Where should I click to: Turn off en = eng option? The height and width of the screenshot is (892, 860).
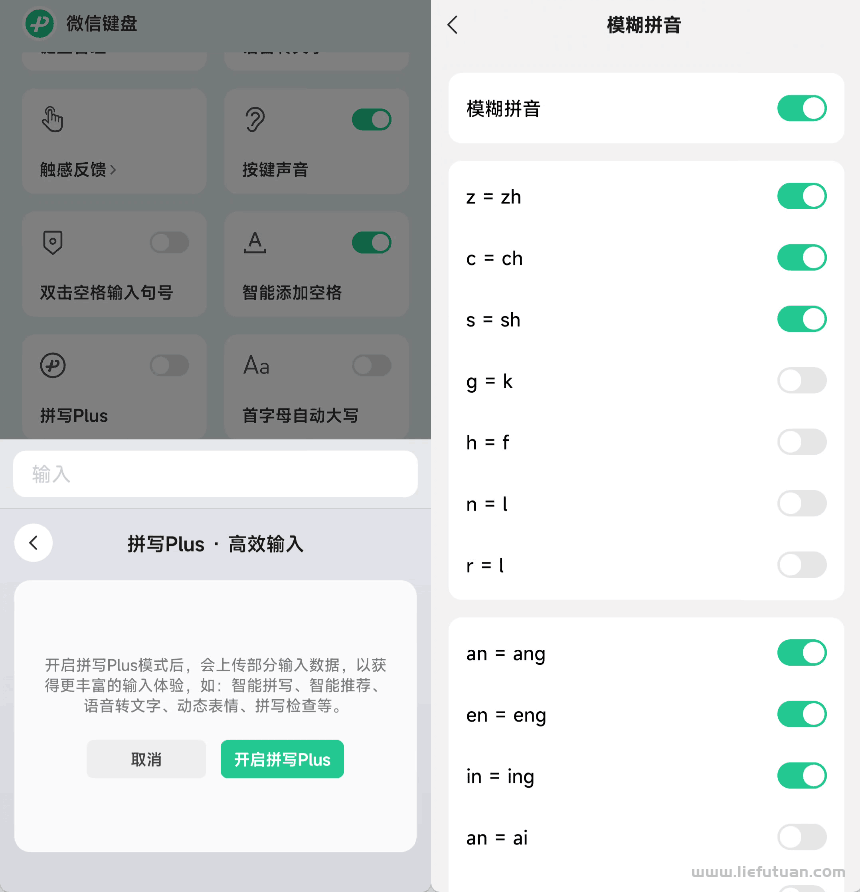(801, 714)
